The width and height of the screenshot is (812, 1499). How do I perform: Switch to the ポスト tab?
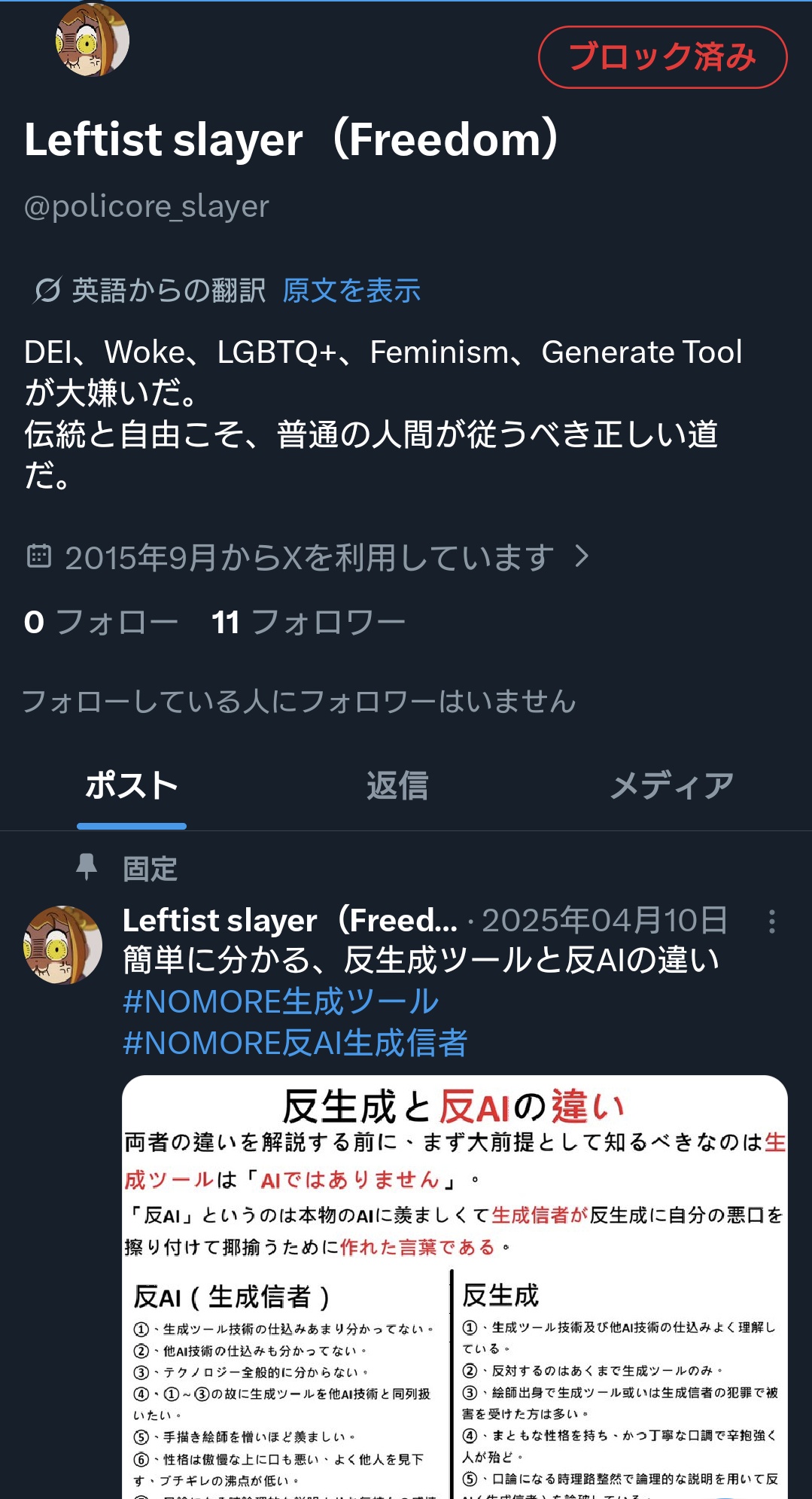(x=132, y=786)
